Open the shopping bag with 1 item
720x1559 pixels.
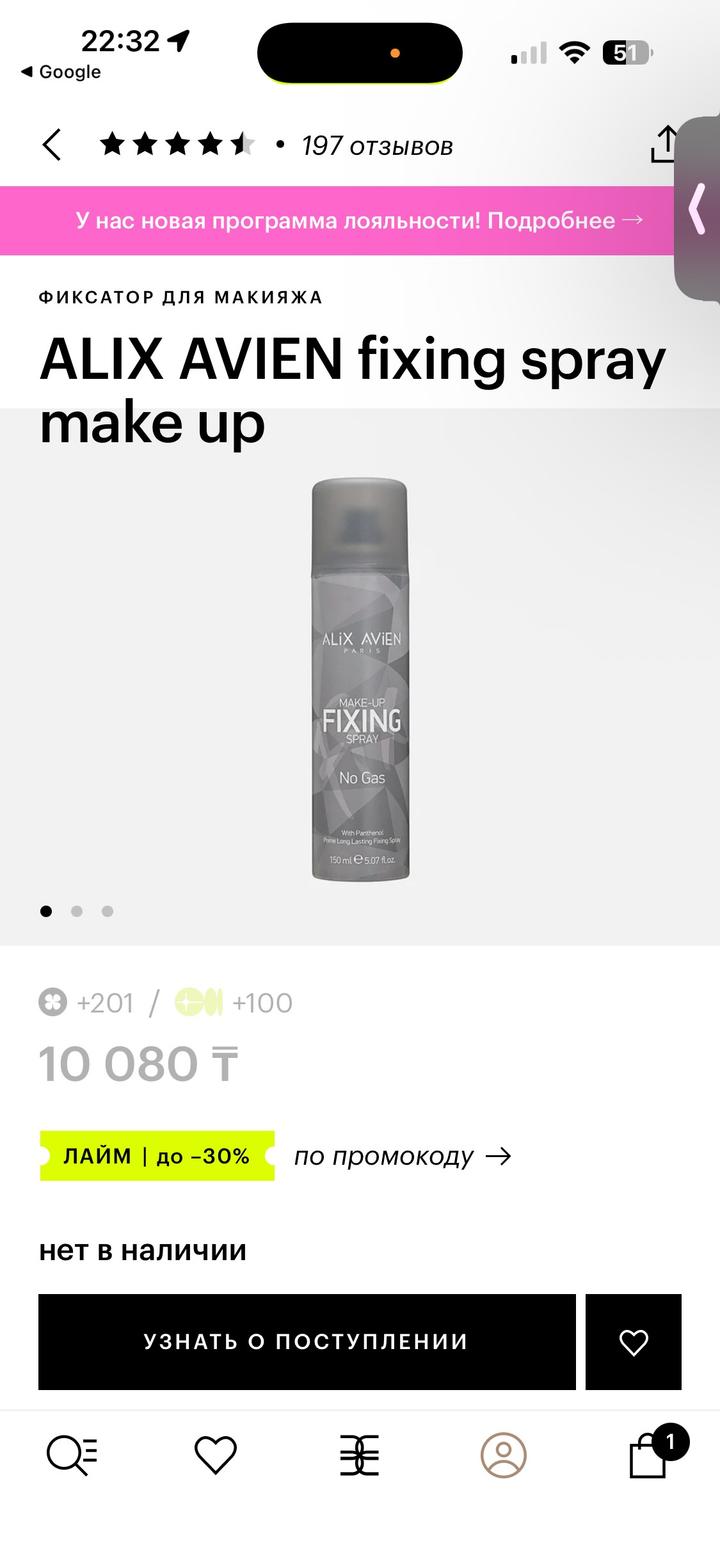coord(650,1455)
